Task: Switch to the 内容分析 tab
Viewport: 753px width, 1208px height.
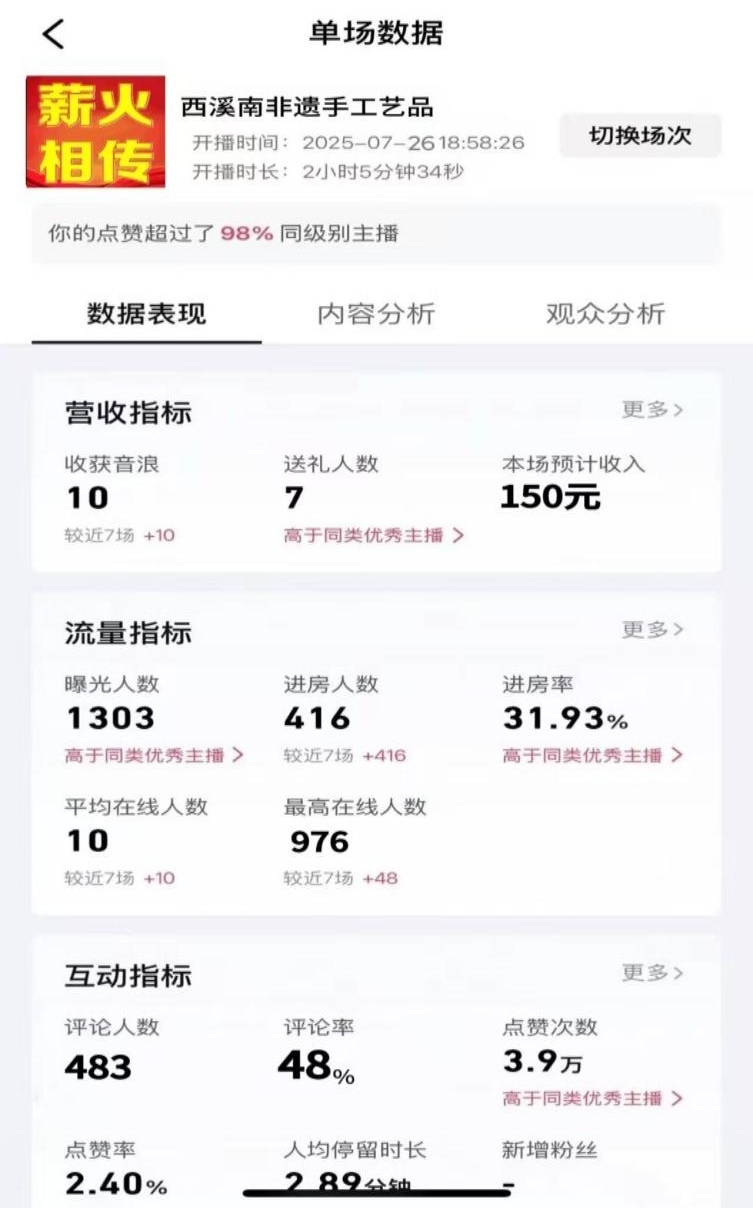Action: click(x=376, y=314)
